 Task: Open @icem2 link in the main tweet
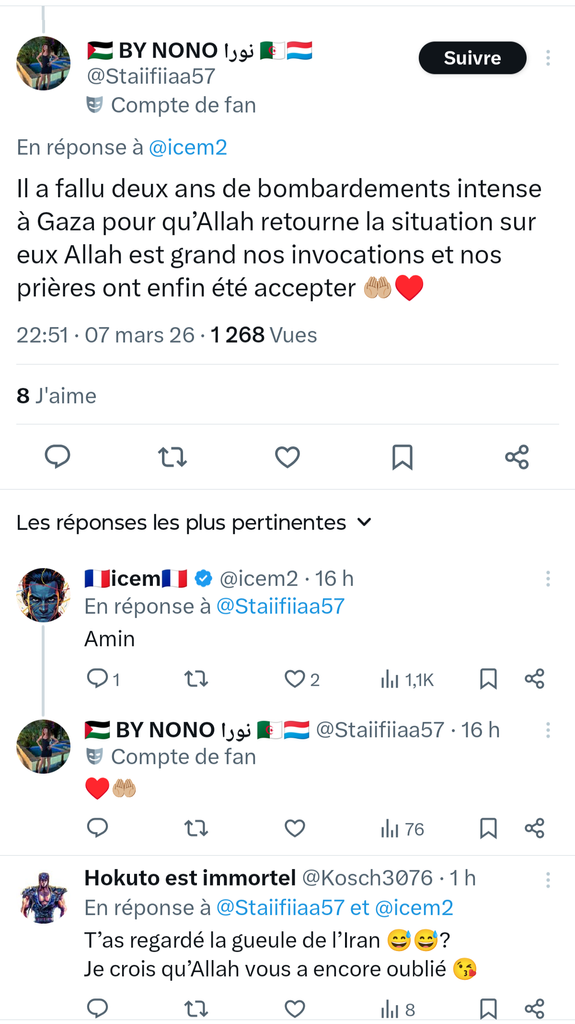188,148
